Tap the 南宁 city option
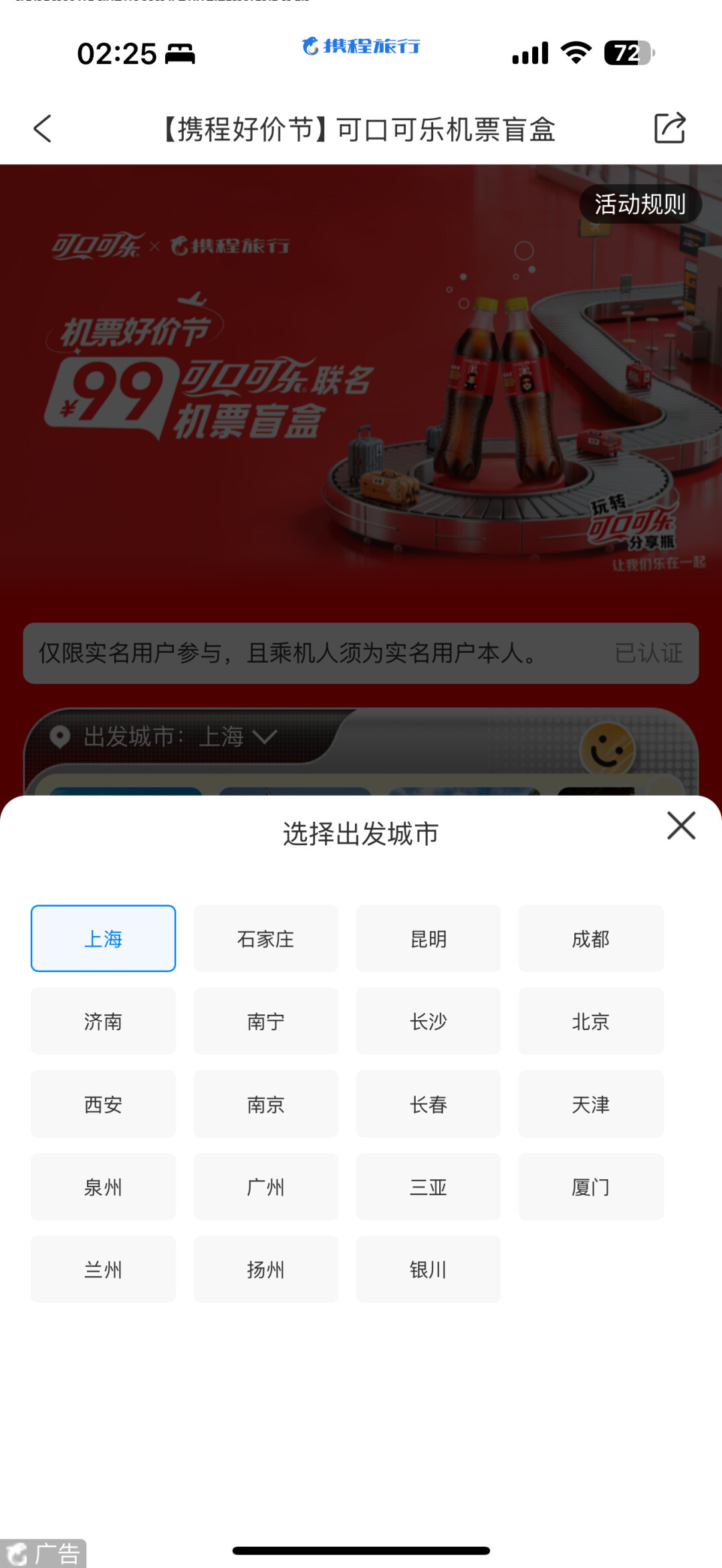 click(x=265, y=1022)
